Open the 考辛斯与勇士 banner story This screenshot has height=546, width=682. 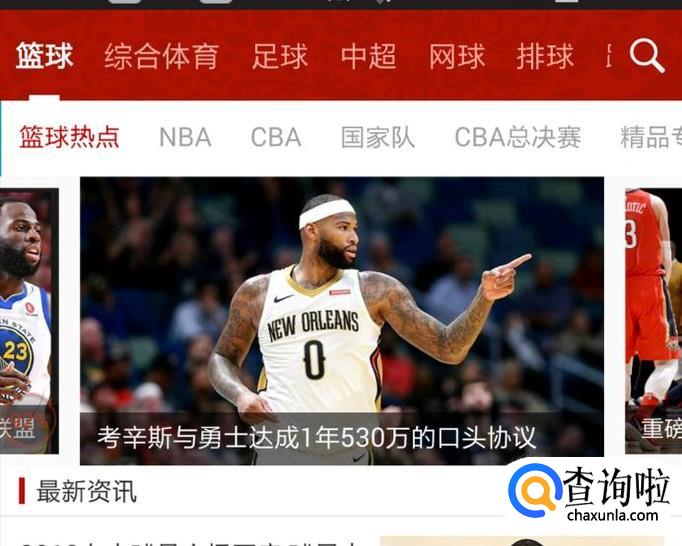(x=342, y=320)
